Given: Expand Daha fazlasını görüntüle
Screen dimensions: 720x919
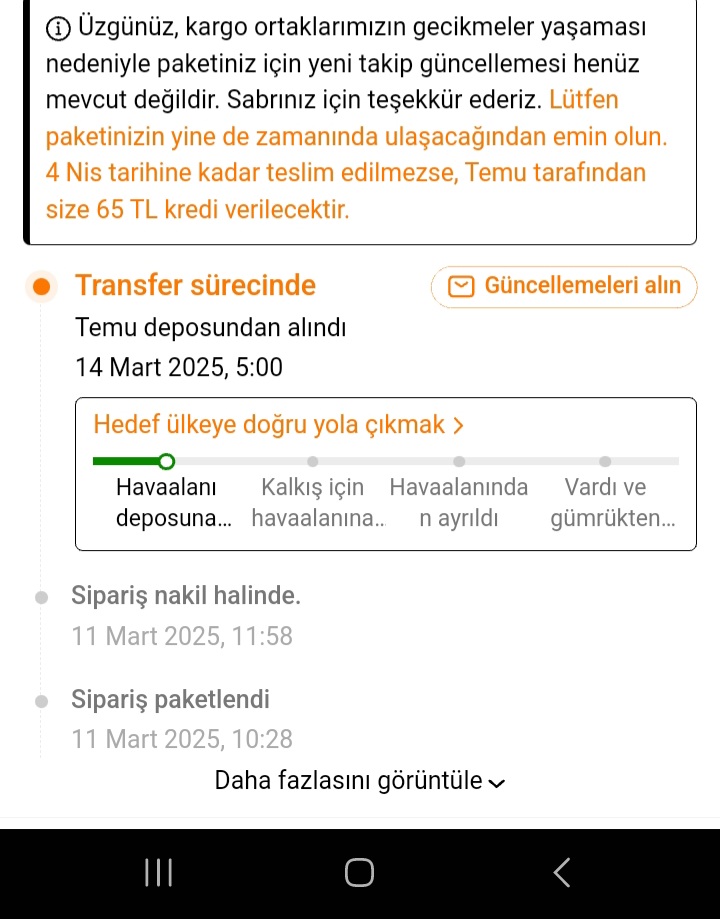Looking at the screenshot, I should tap(360, 781).
